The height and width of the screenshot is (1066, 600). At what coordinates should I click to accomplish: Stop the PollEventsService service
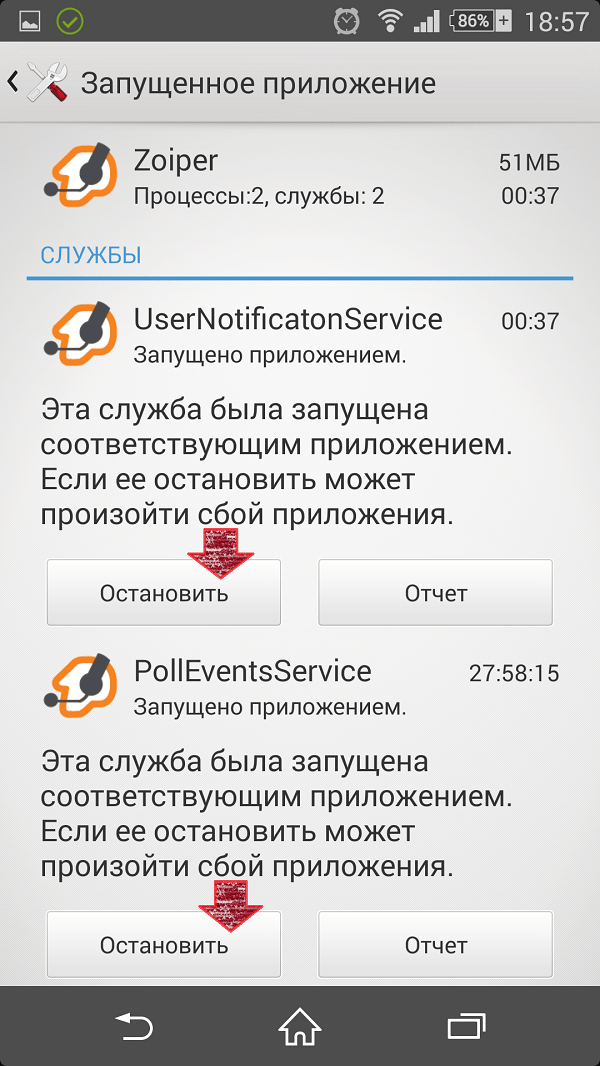pyautogui.click(x=163, y=944)
